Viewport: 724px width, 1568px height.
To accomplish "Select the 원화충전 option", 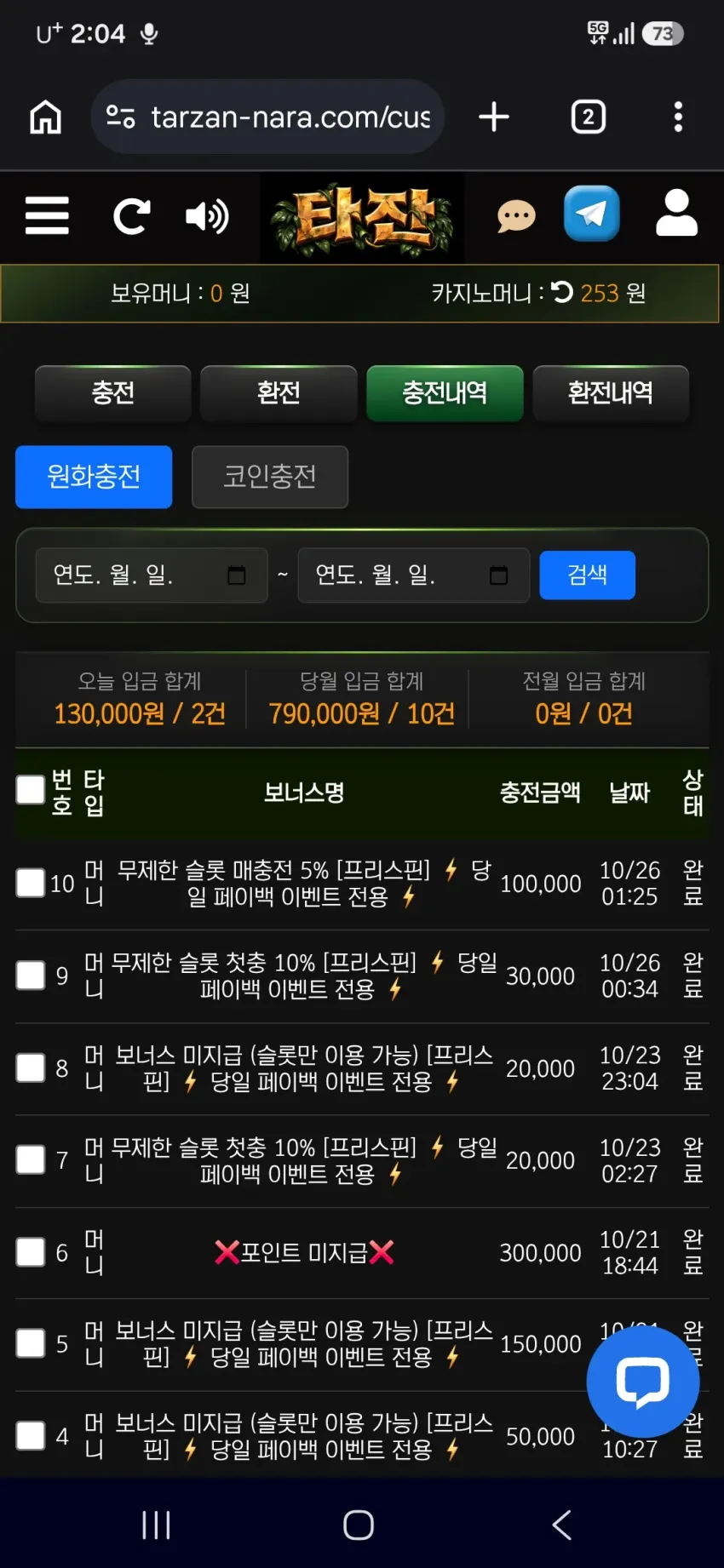I will click(x=94, y=477).
